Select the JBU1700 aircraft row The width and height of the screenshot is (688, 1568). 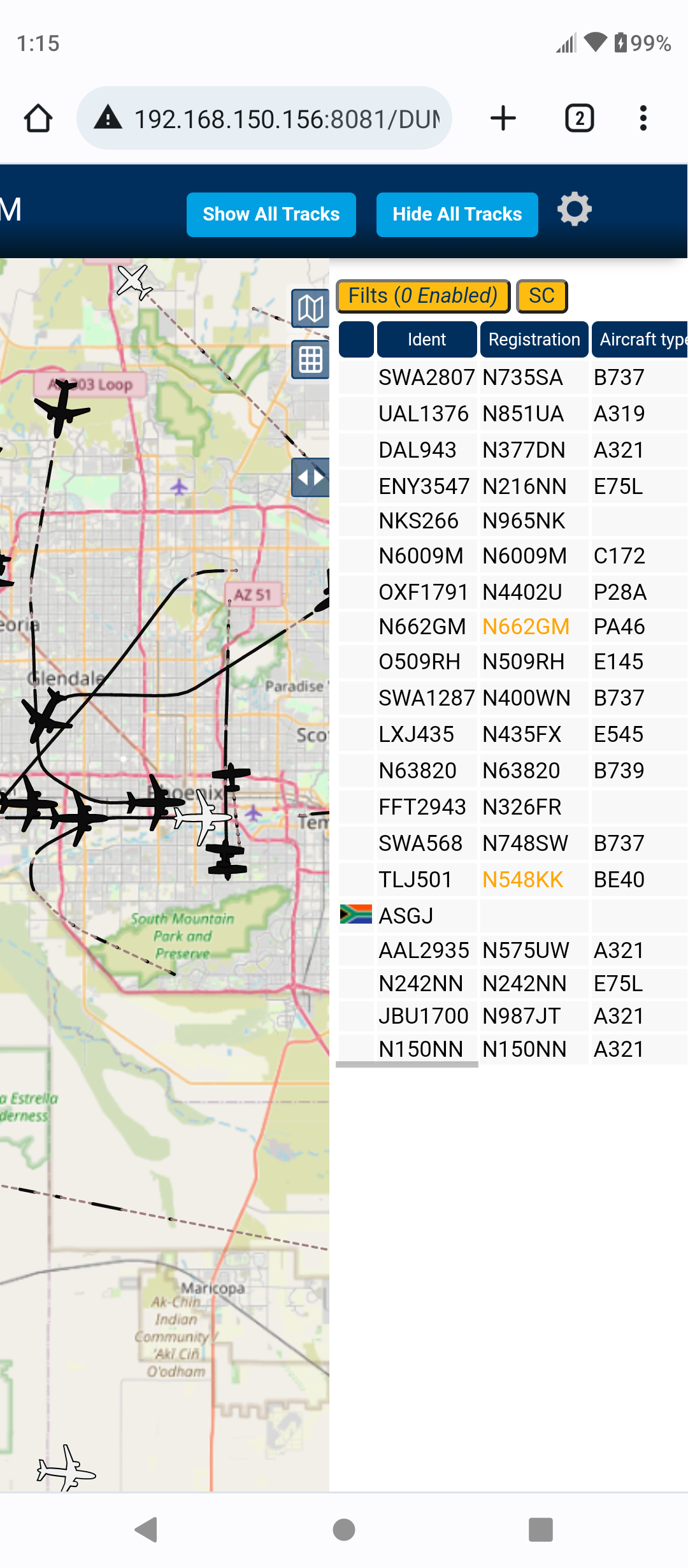pyautogui.click(x=513, y=1016)
